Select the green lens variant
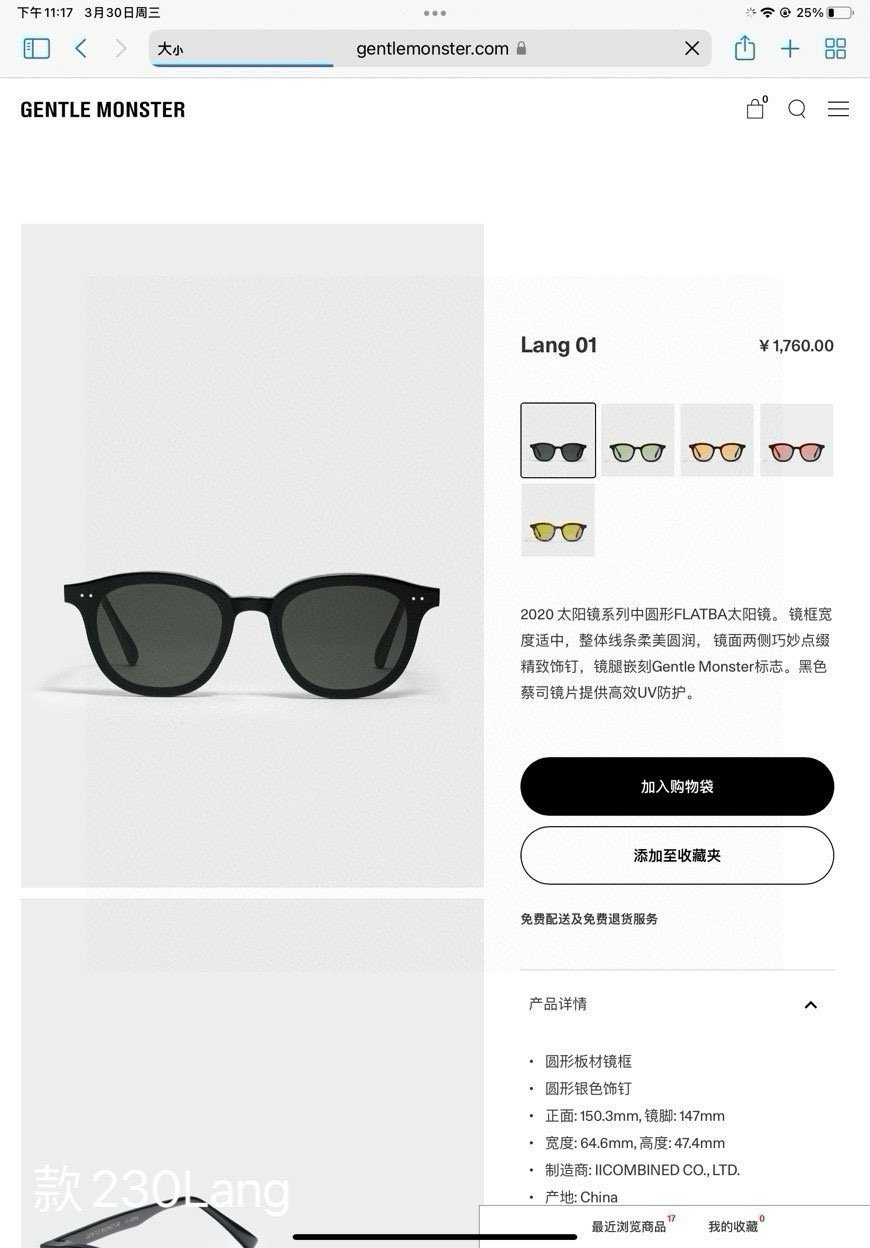Image resolution: width=870 pixels, height=1248 pixels. pos(637,440)
